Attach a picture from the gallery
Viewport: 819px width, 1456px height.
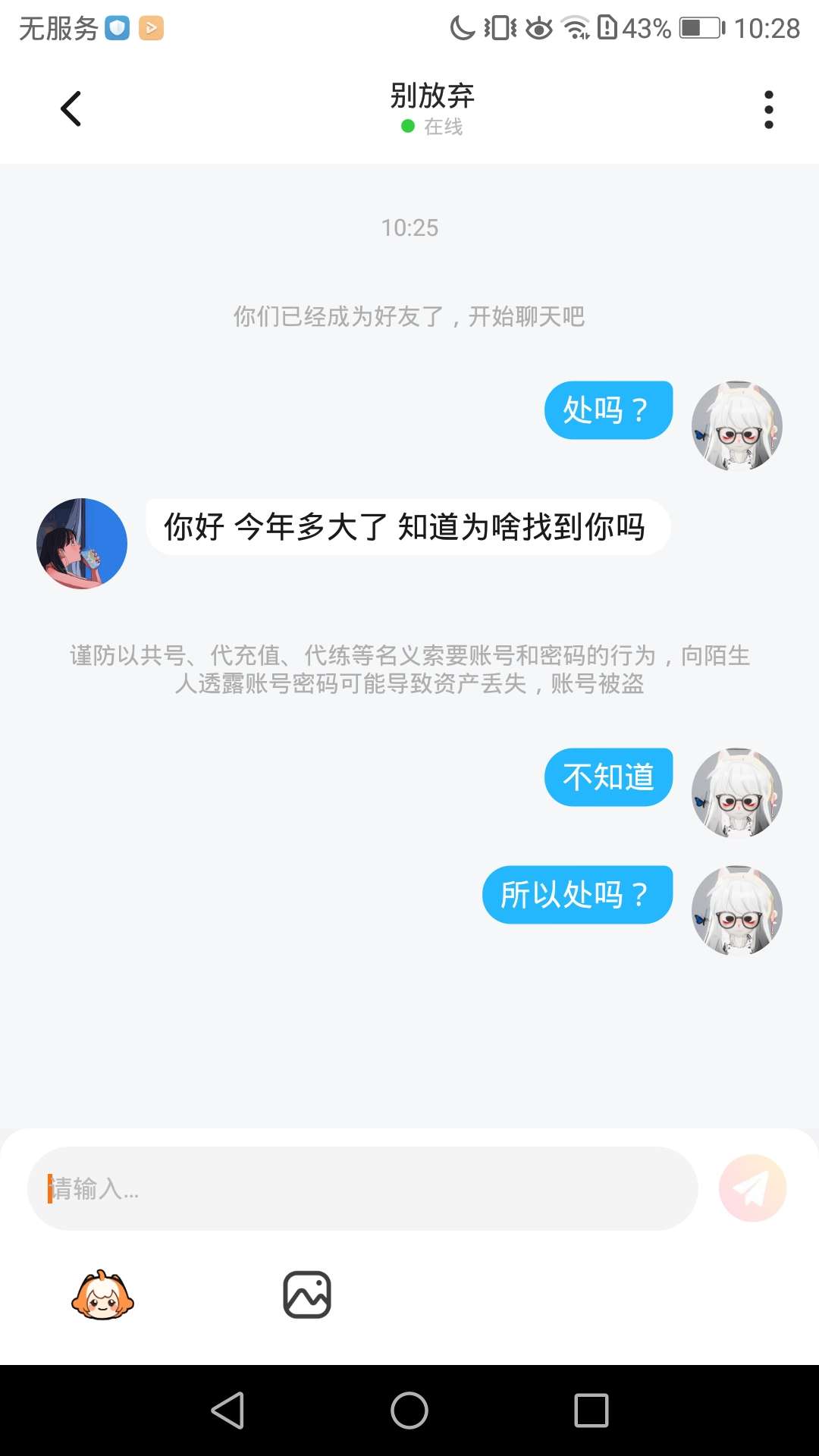pyautogui.click(x=307, y=1295)
